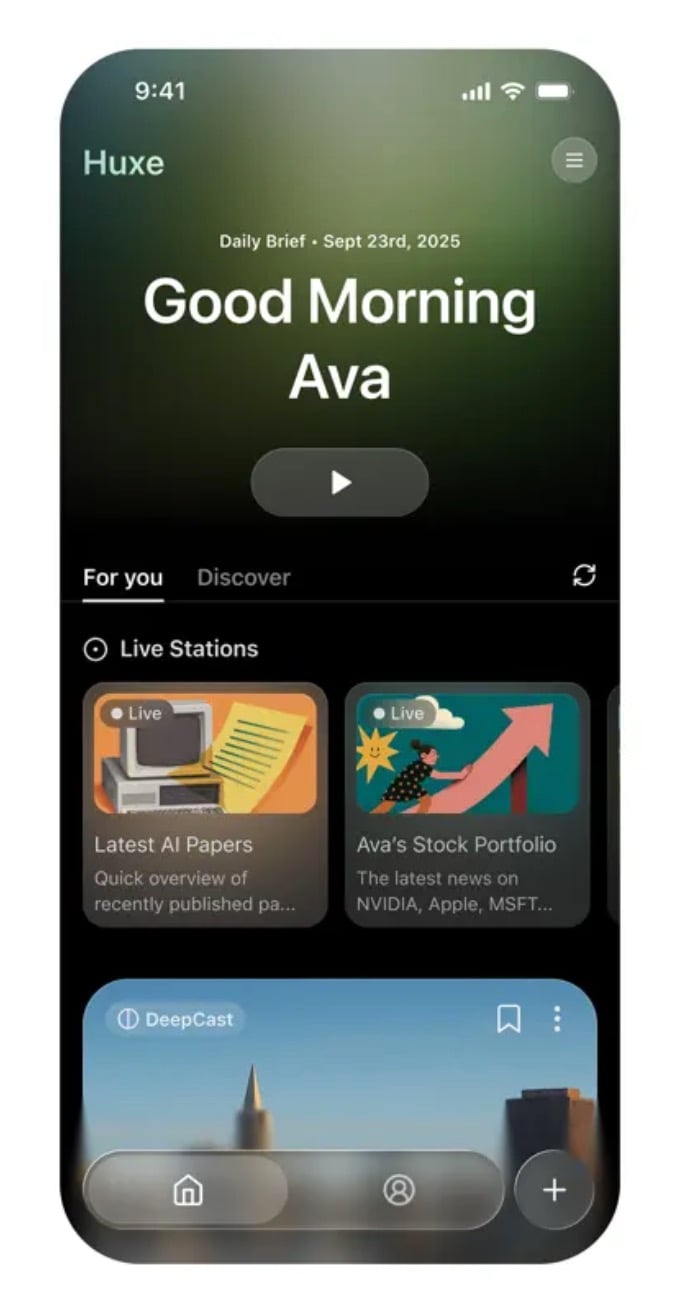Open the DeepCast card's three-dot menu
674x1304 pixels.
pos(557,1019)
